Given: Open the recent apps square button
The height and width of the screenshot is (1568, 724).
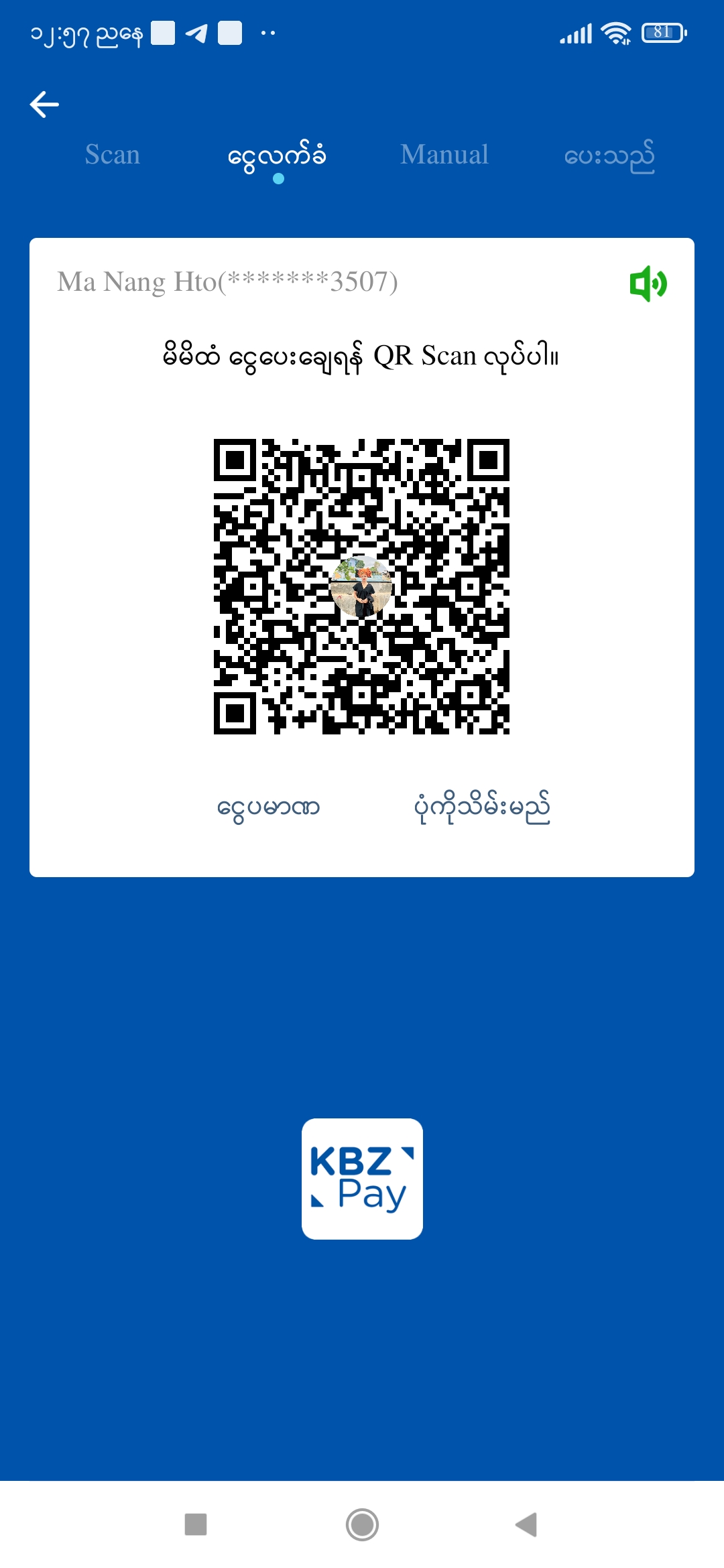Looking at the screenshot, I should [196, 1524].
